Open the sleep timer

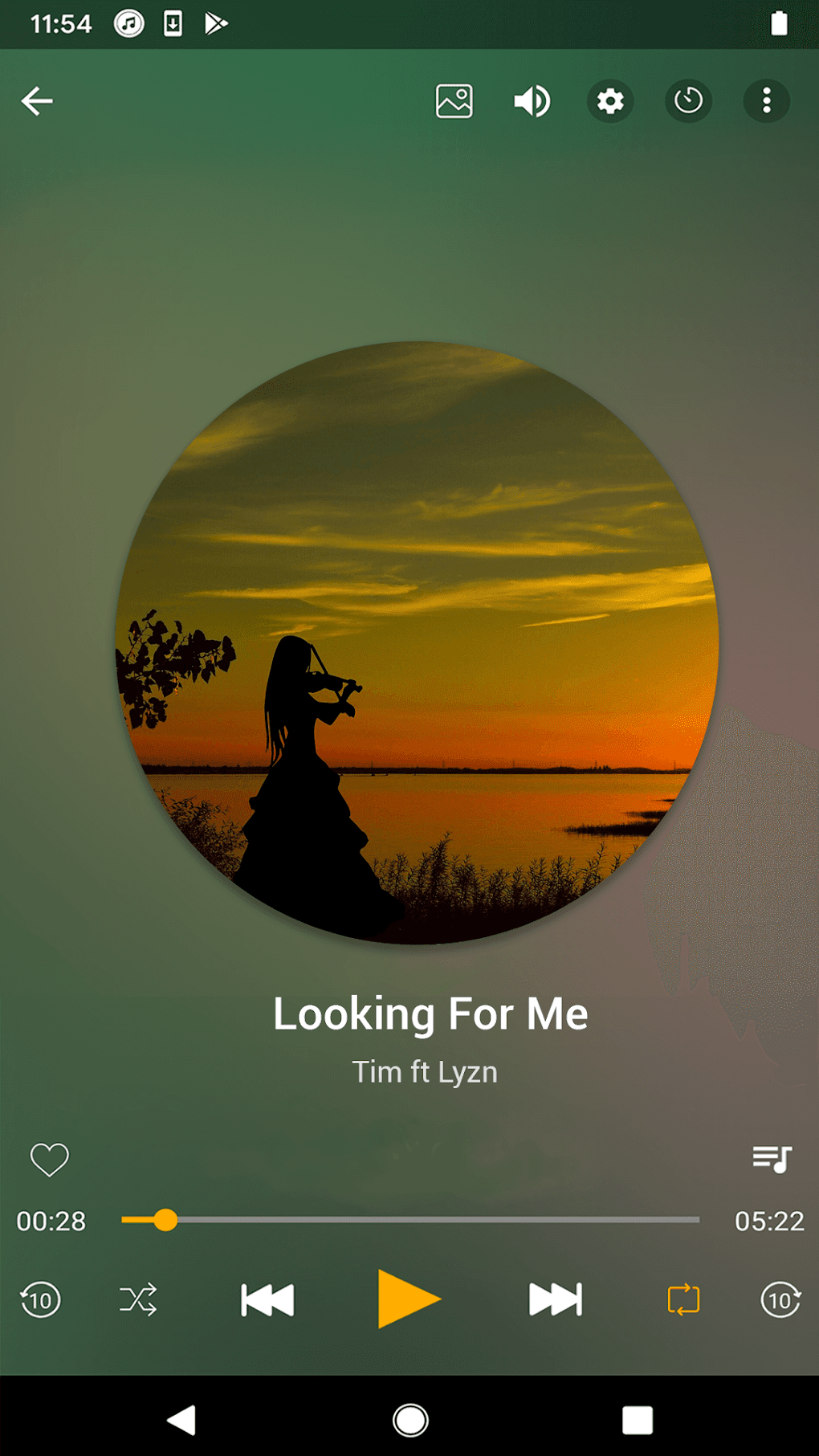pos(688,101)
